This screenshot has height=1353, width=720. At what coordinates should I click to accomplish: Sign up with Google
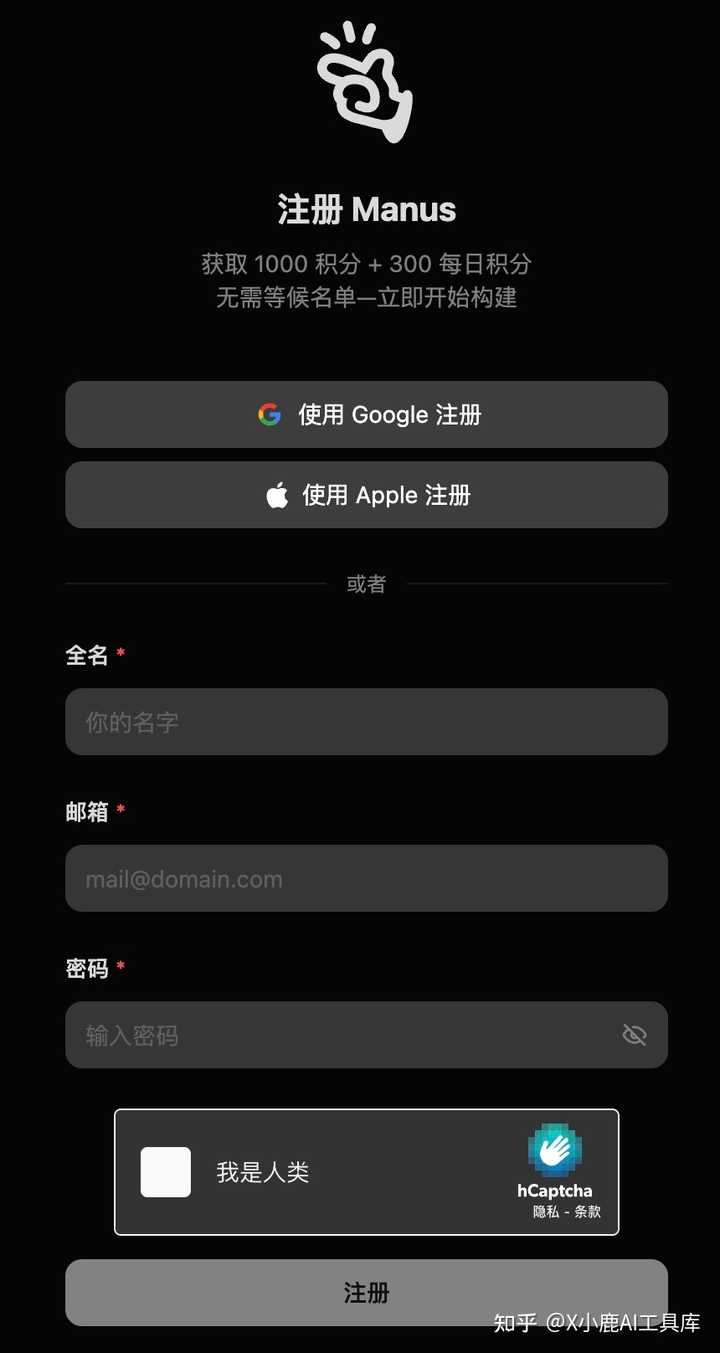pos(366,414)
